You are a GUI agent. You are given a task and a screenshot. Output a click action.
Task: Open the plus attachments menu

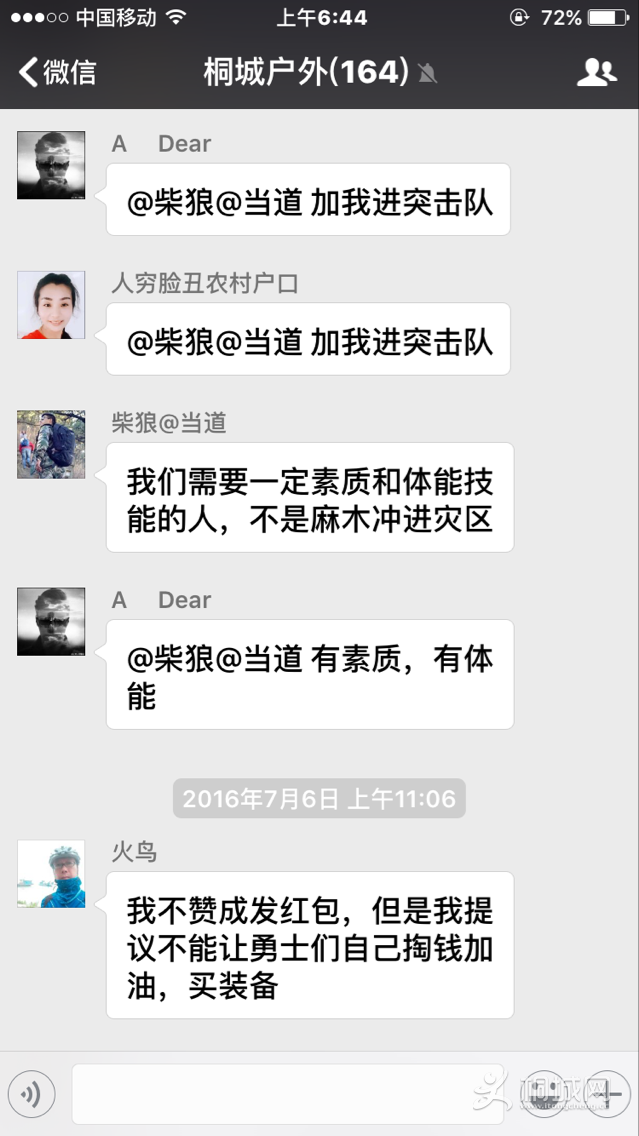point(607,1095)
